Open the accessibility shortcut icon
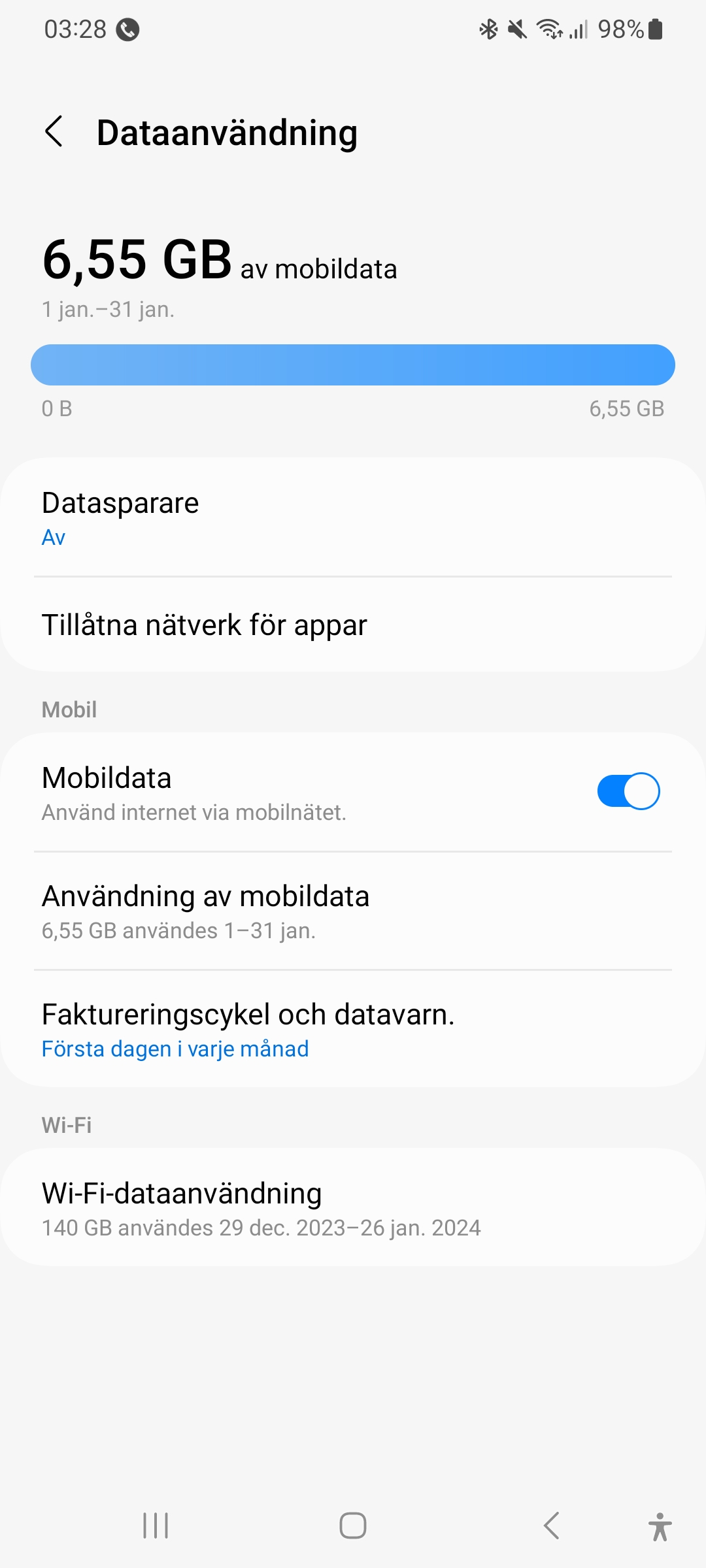 point(660,1526)
